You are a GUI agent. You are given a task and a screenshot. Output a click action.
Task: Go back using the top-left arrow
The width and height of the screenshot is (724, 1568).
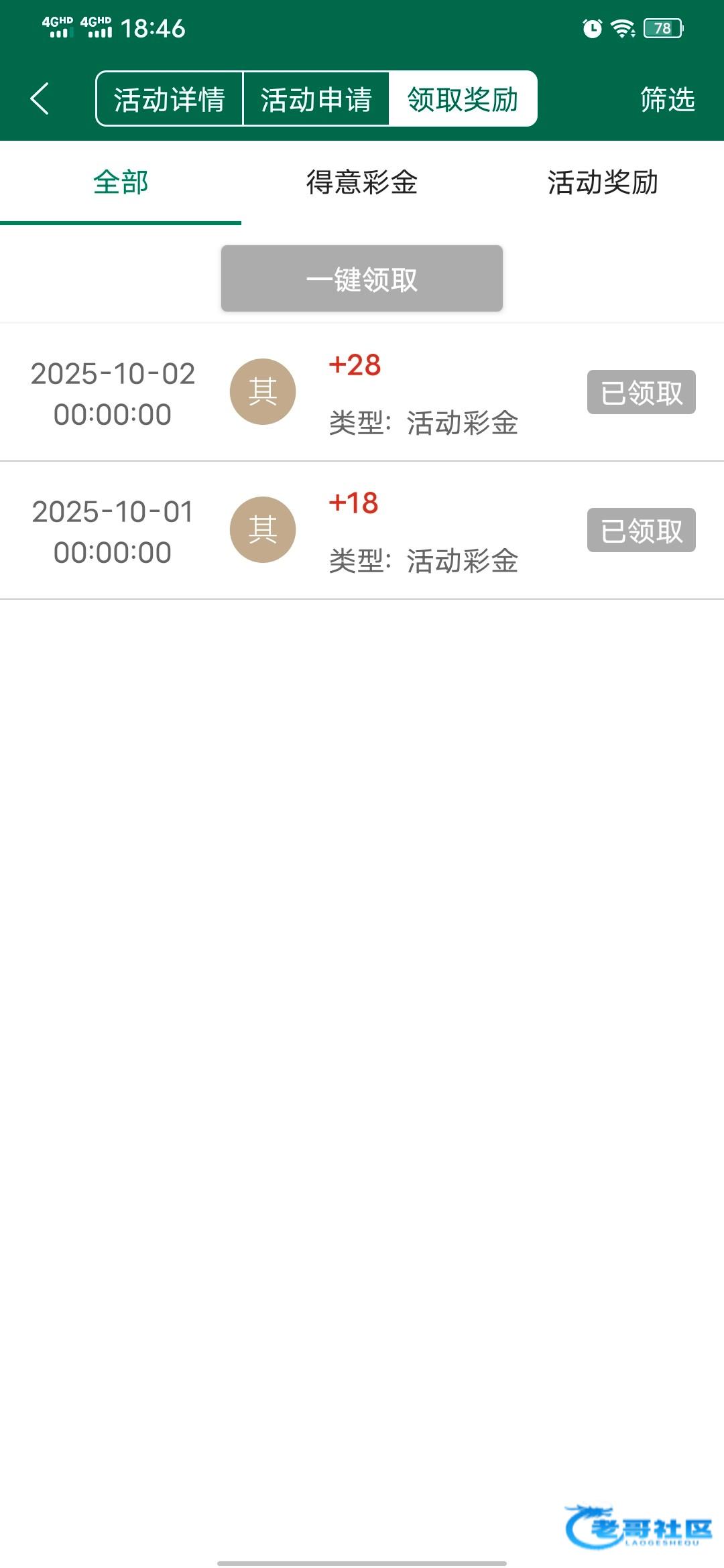(x=40, y=99)
